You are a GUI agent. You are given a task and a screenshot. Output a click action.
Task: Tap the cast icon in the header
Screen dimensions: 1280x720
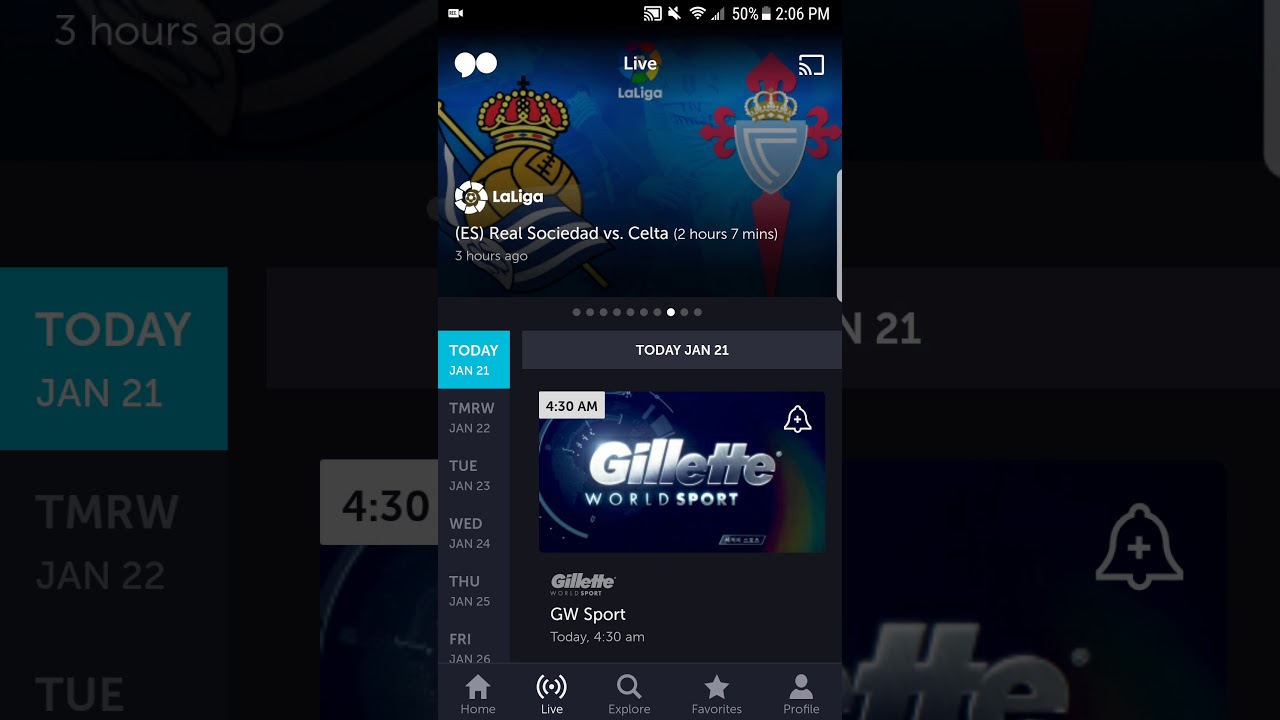coord(811,66)
